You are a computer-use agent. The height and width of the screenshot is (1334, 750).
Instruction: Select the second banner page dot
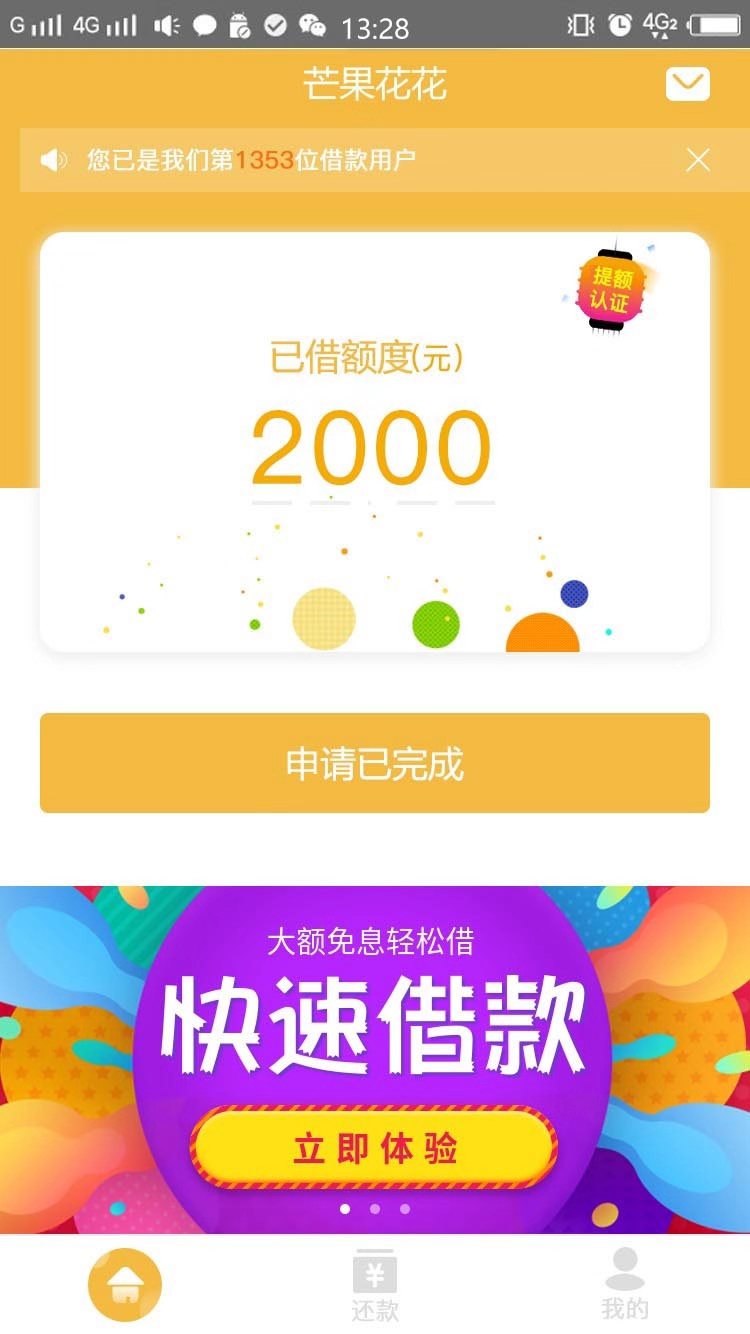375,1208
